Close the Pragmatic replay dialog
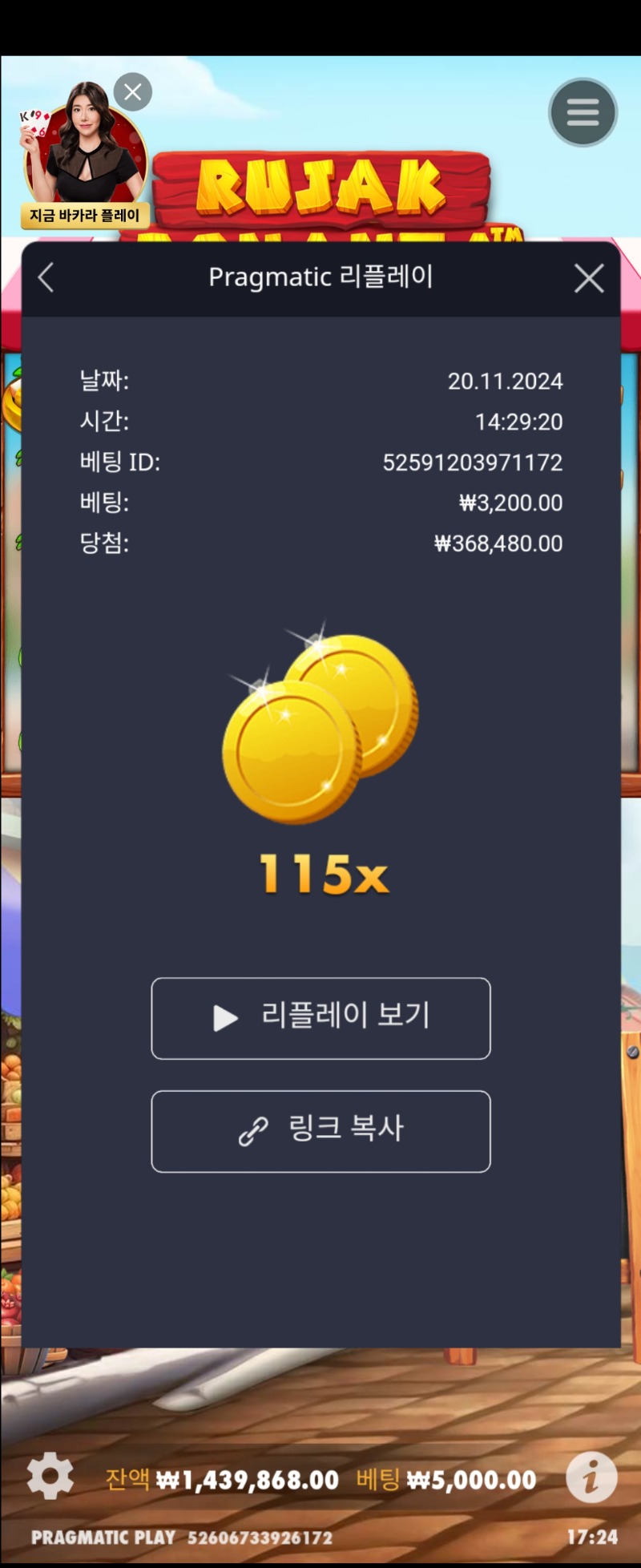This screenshot has width=641, height=1568. coord(589,278)
